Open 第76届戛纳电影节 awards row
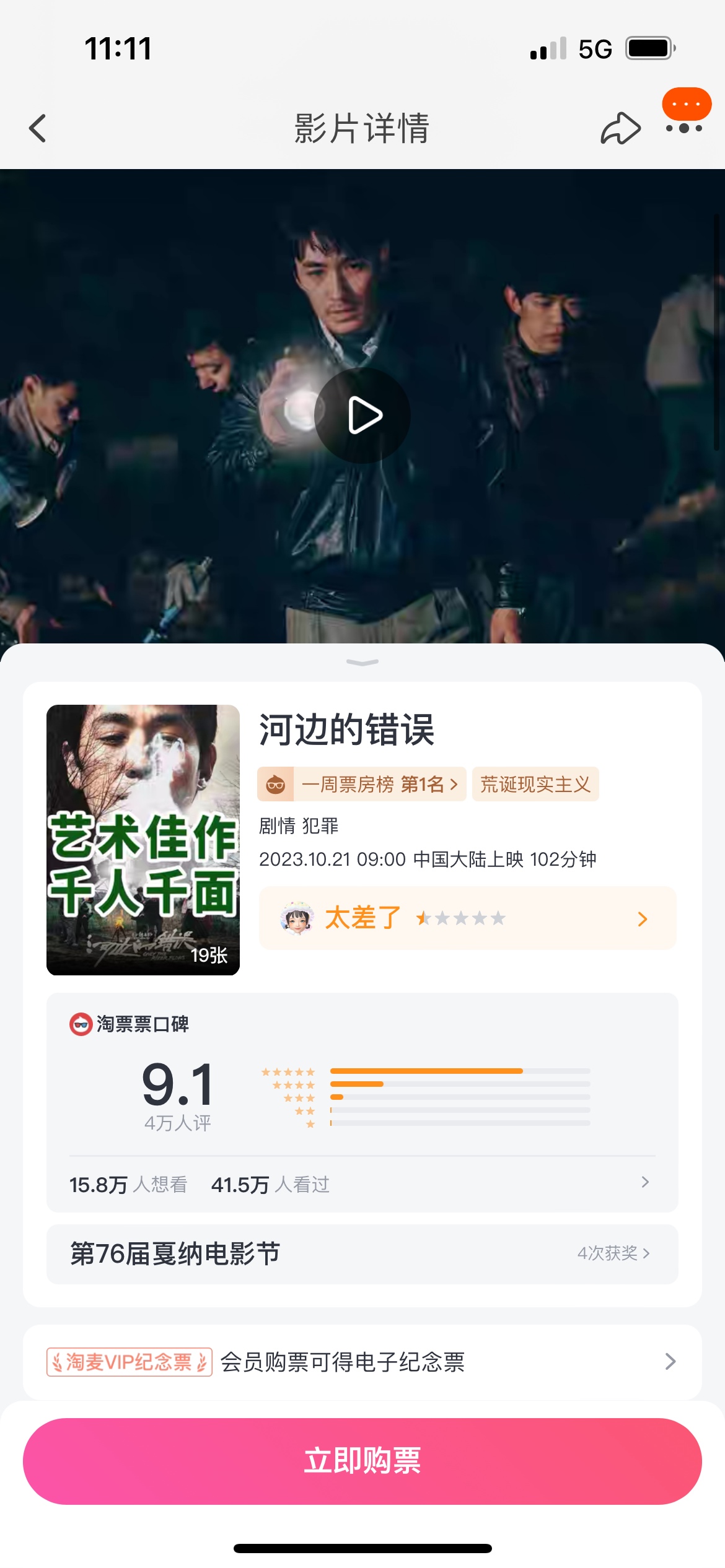This screenshot has width=725, height=1568. pyautogui.click(x=362, y=1253)
